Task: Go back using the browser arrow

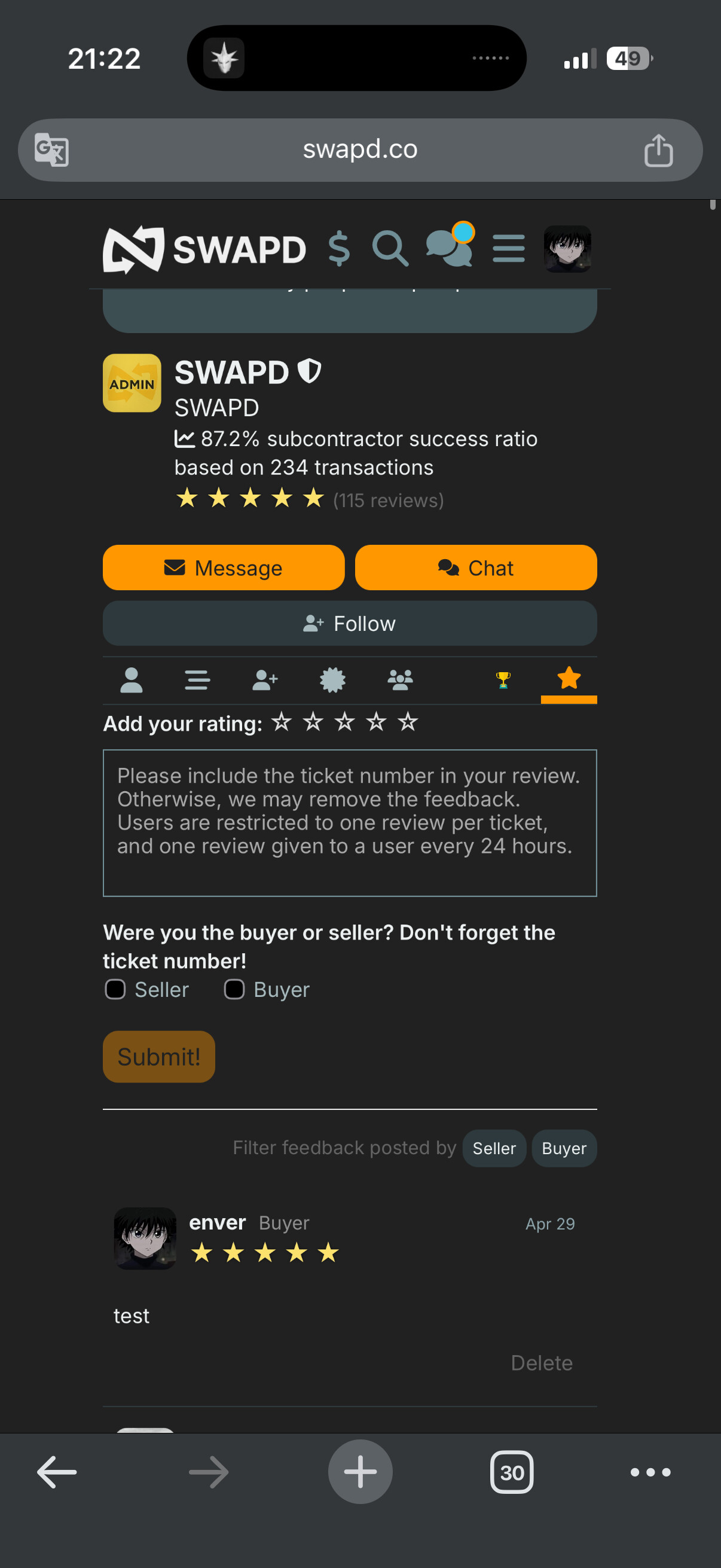Action: pyautogui.click(x=57, y=1472)
